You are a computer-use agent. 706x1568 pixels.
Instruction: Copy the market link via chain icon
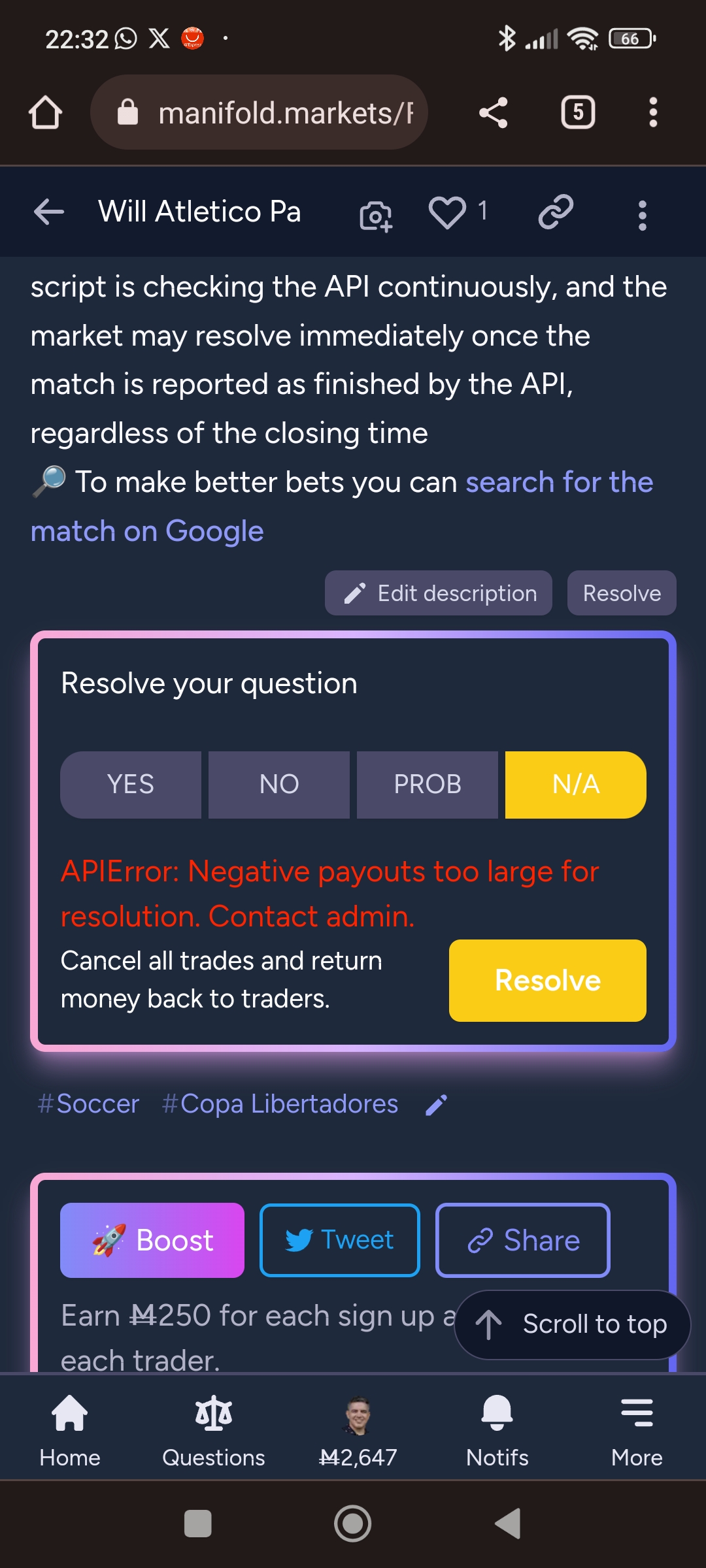(556, 212)
